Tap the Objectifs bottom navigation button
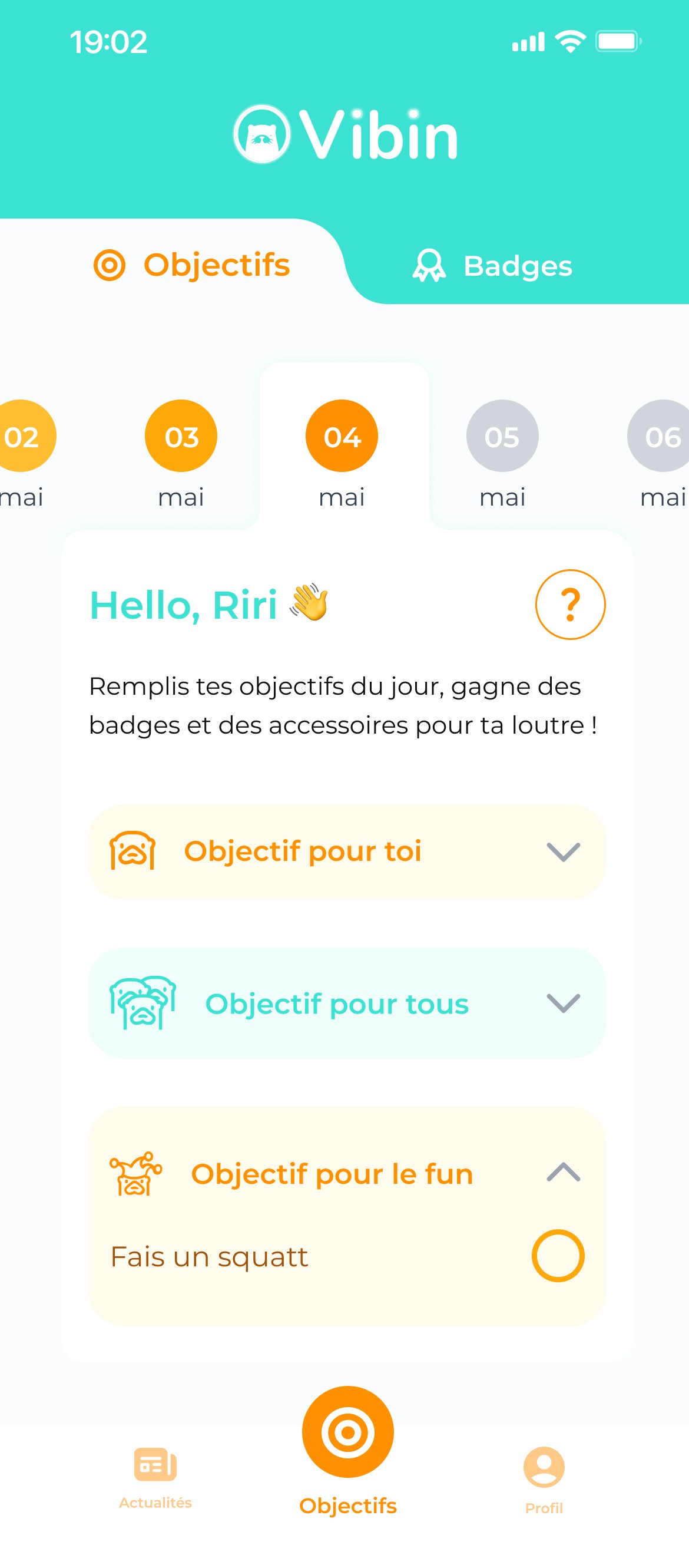This screenshot has width=689, height=1568. [348, 1452]
